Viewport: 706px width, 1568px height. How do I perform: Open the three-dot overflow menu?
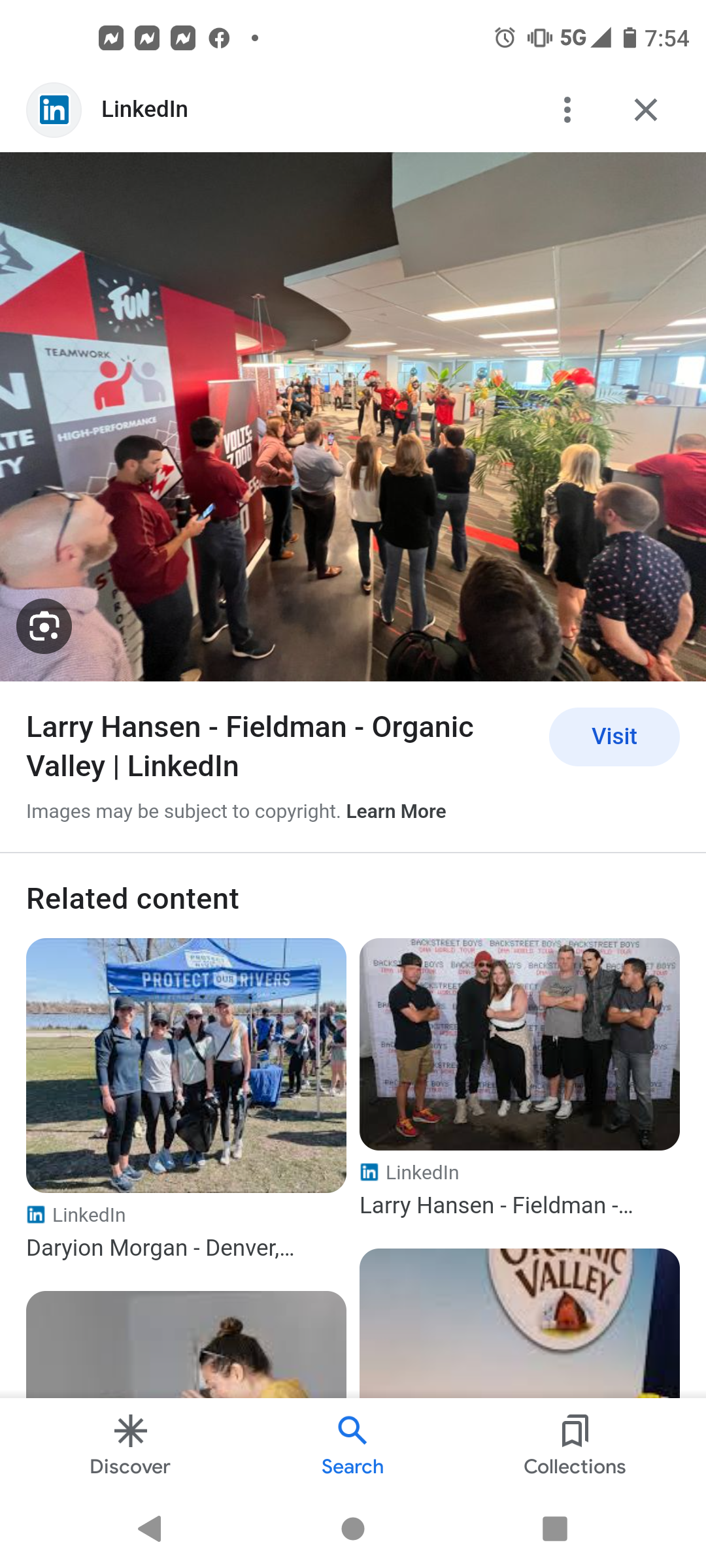[x=567, y=110]
